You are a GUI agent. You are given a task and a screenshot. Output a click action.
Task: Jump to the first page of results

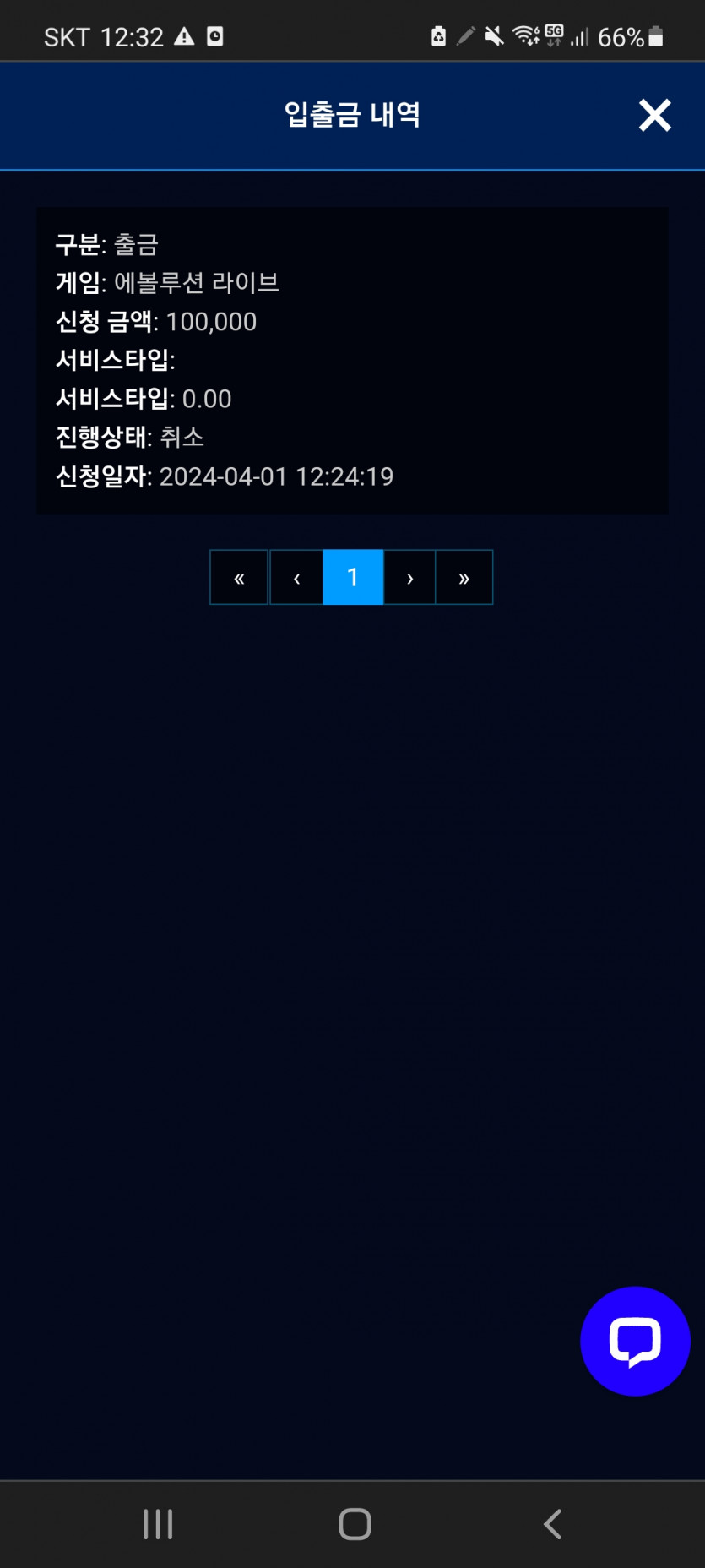pyautogui.click(x=239, y=578)
